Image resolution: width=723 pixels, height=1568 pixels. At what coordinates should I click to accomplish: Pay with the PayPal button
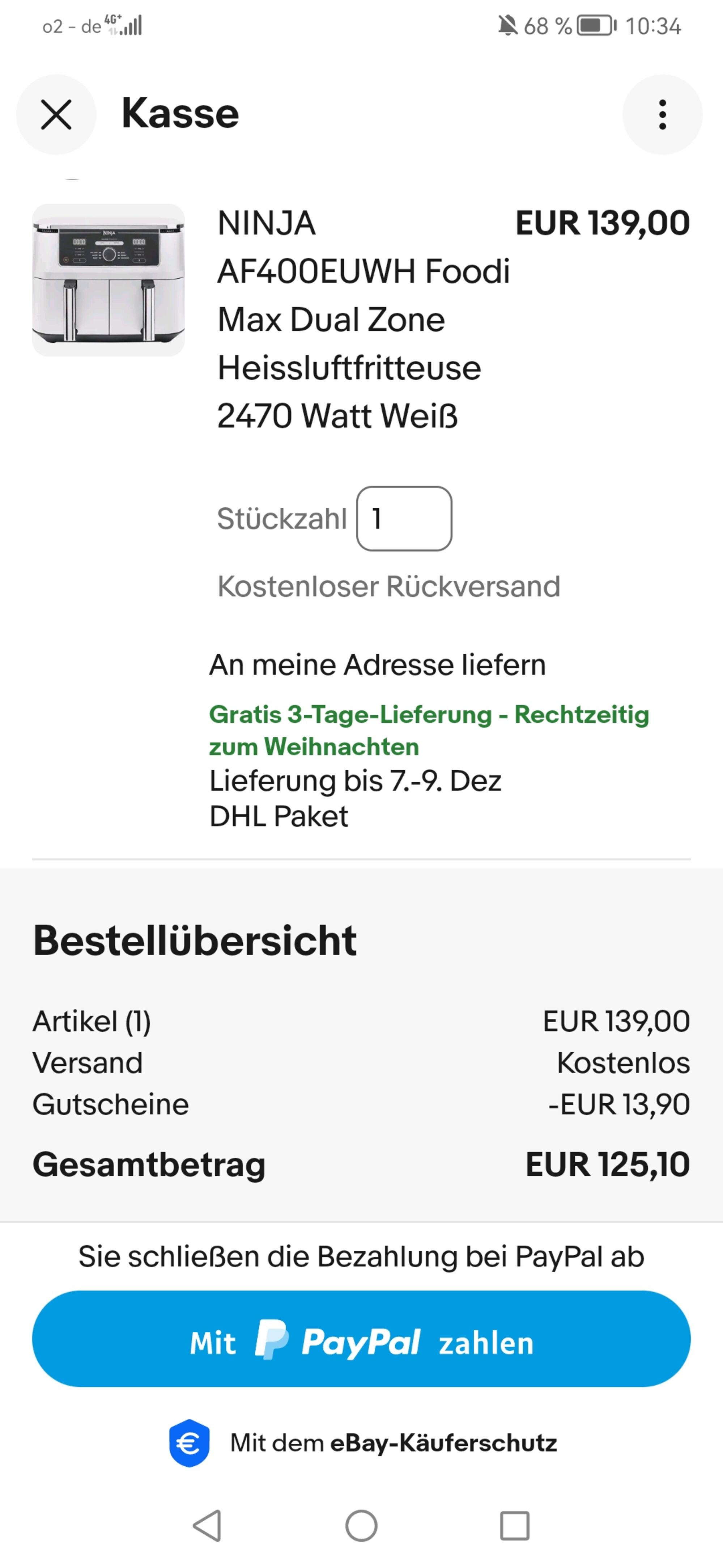coord(362,1339)
